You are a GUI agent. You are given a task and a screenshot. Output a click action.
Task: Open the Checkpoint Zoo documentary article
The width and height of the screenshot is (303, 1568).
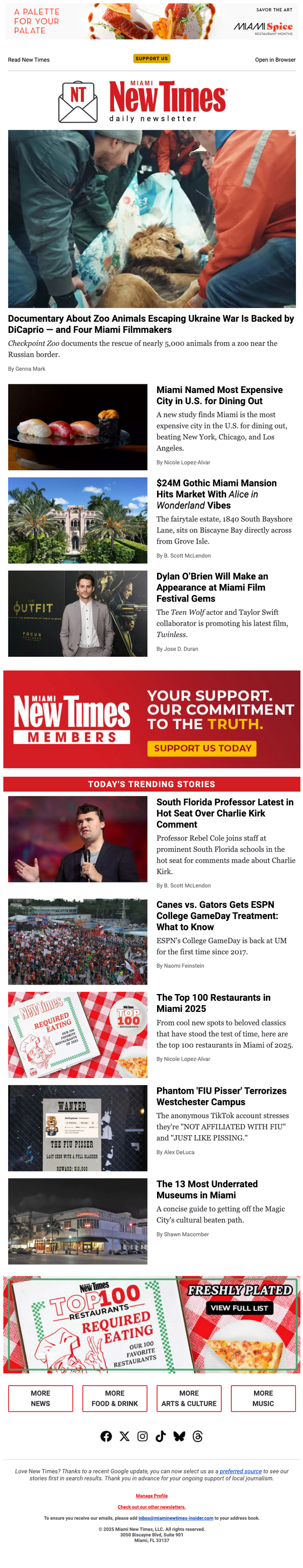point(150,324)
